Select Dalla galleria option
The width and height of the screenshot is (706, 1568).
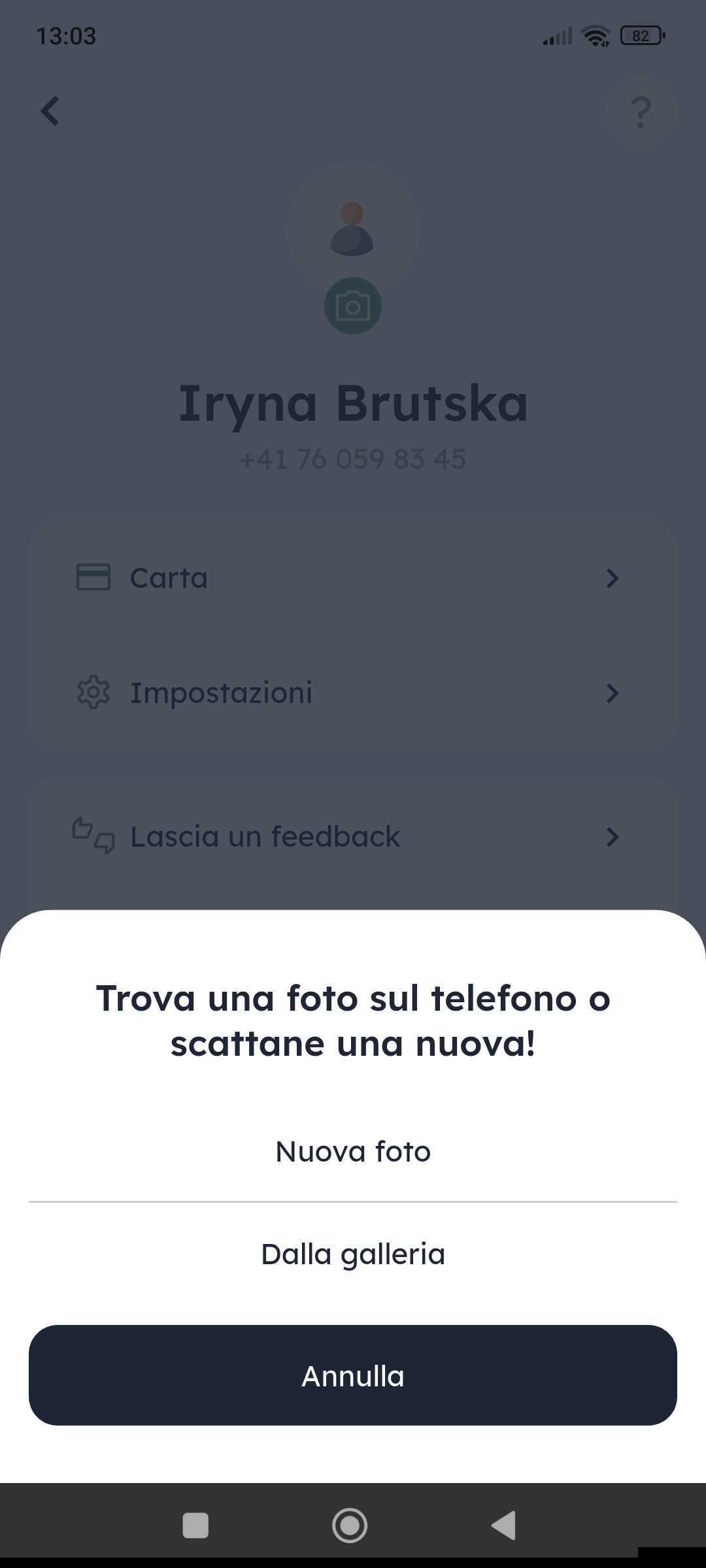353,1254
